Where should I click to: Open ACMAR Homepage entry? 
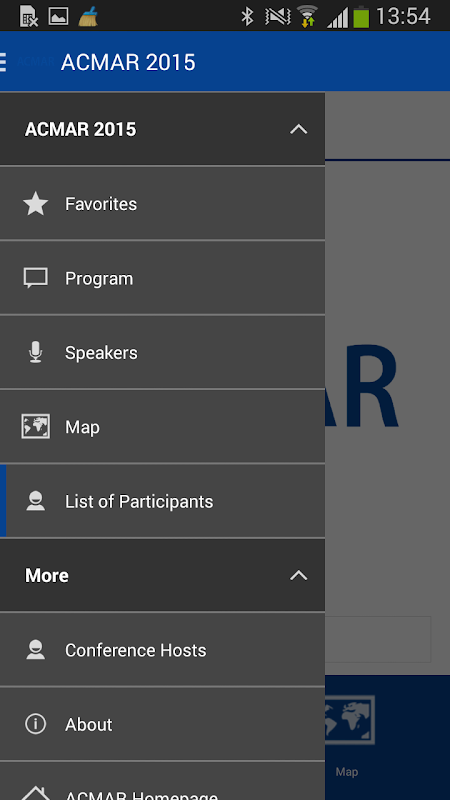pyautogui.click(x=162, y=782)
